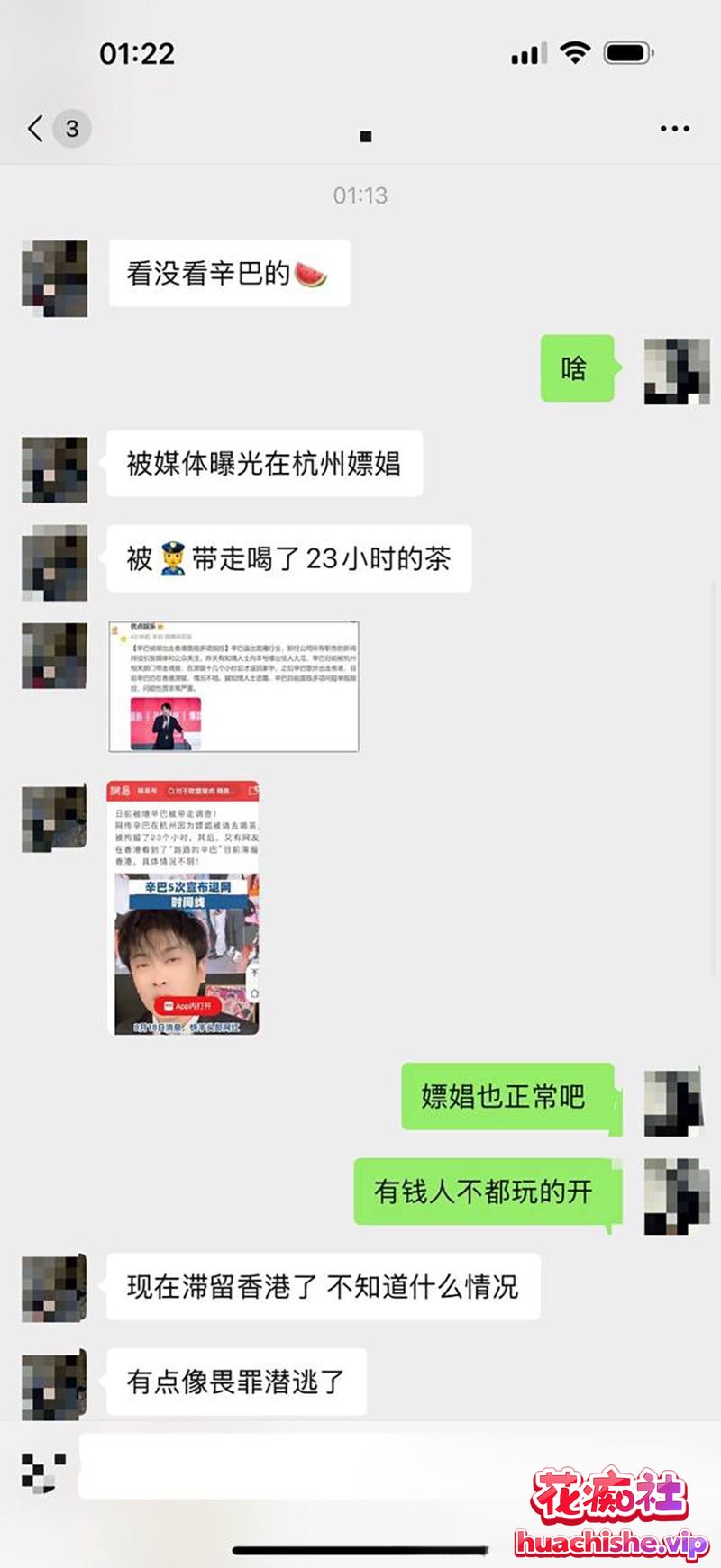Tap the message input field
Image resolution: width=721 pixels, height=1568 pixels.
pyautogui.click(x=297, y=1465)
